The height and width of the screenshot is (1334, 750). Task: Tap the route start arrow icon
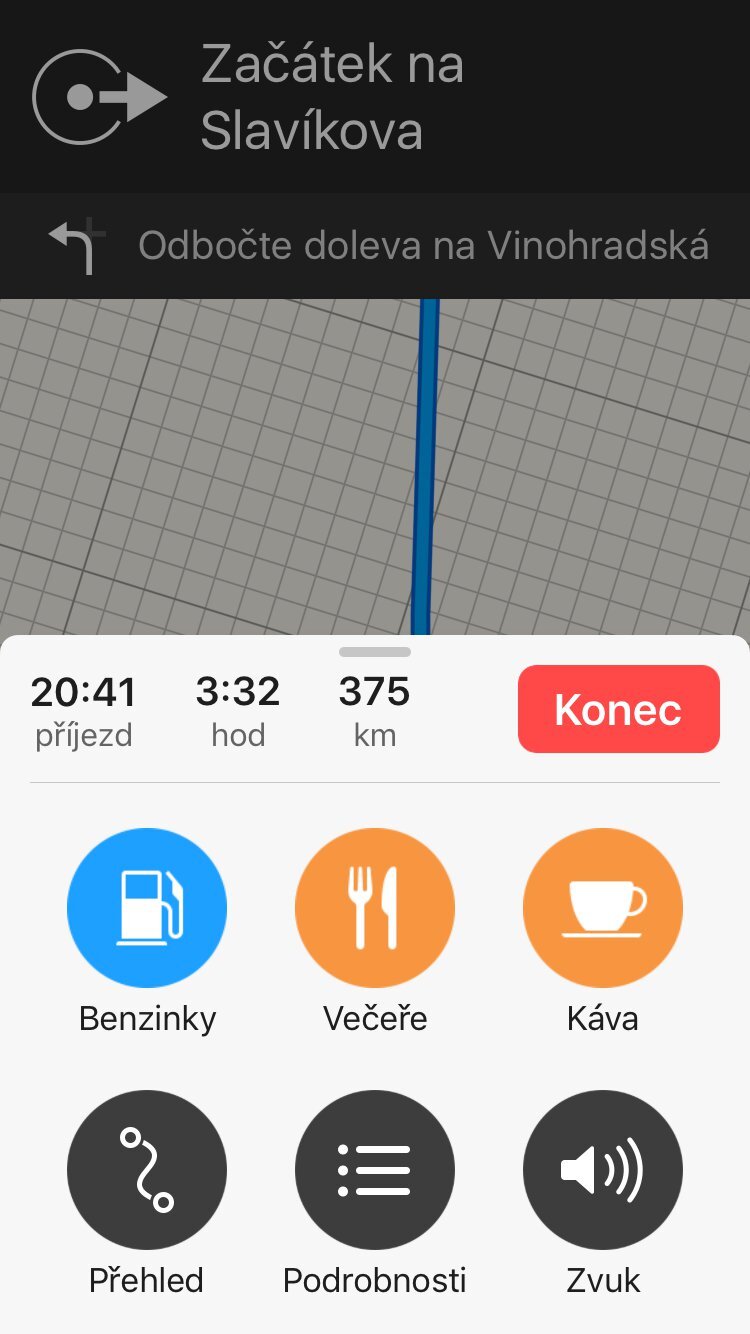[x=100, y=96]
